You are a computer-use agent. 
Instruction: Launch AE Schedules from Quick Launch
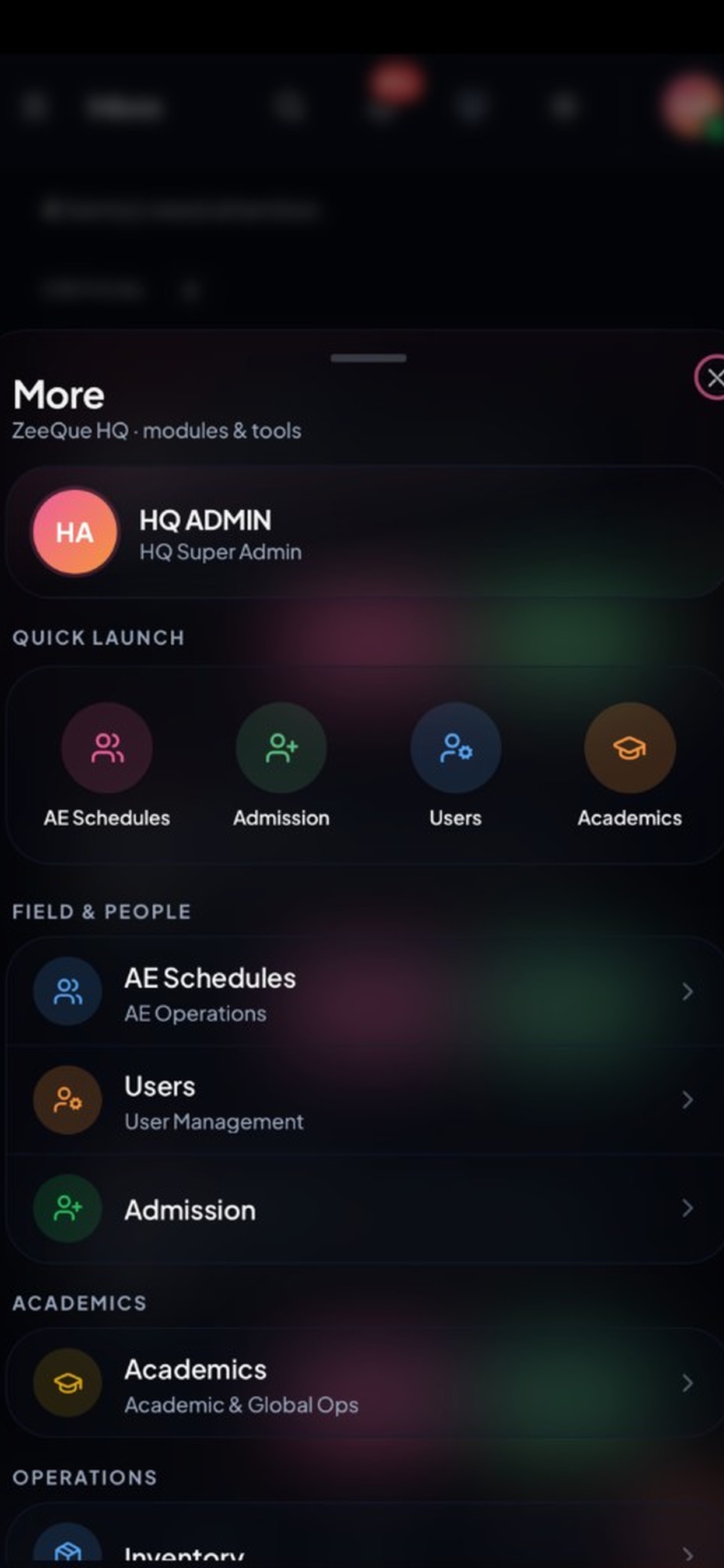click(107, 765)
